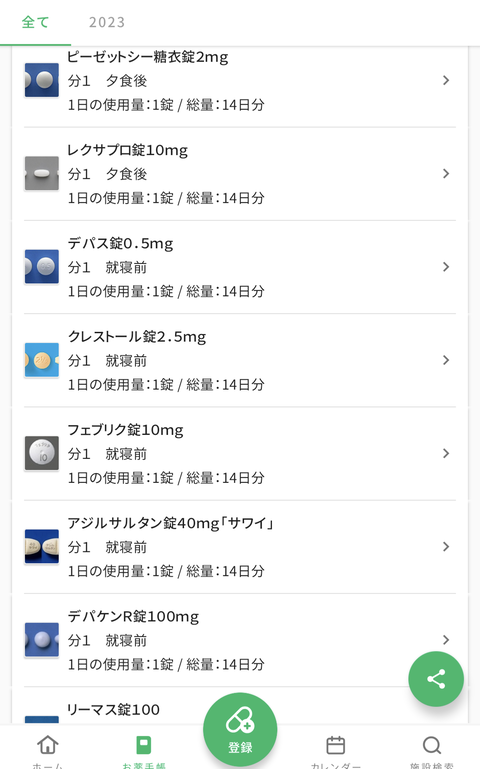Open the レクサプロ錠10mg entry
This screenshot has height=769, width=480.
[x=240, y=174]
